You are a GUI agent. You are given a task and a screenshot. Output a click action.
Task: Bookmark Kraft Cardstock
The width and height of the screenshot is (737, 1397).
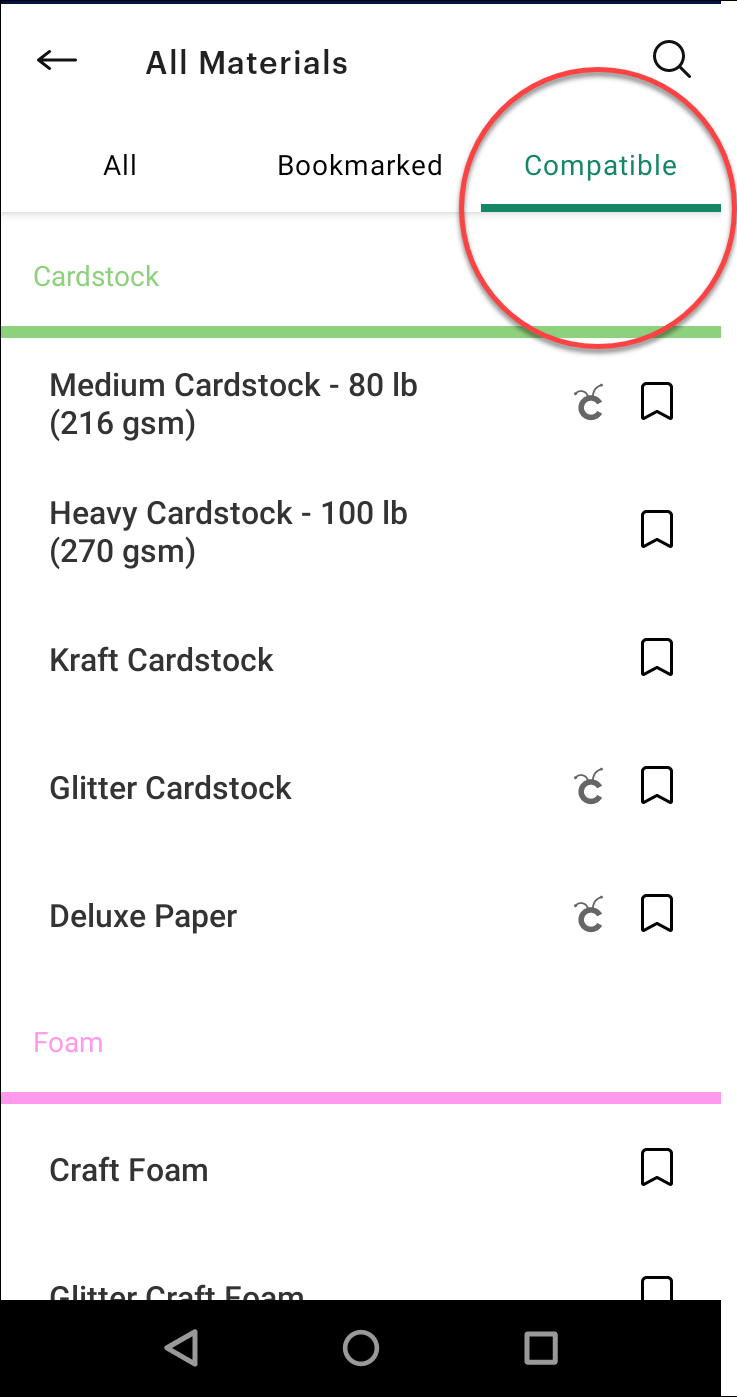657,657
